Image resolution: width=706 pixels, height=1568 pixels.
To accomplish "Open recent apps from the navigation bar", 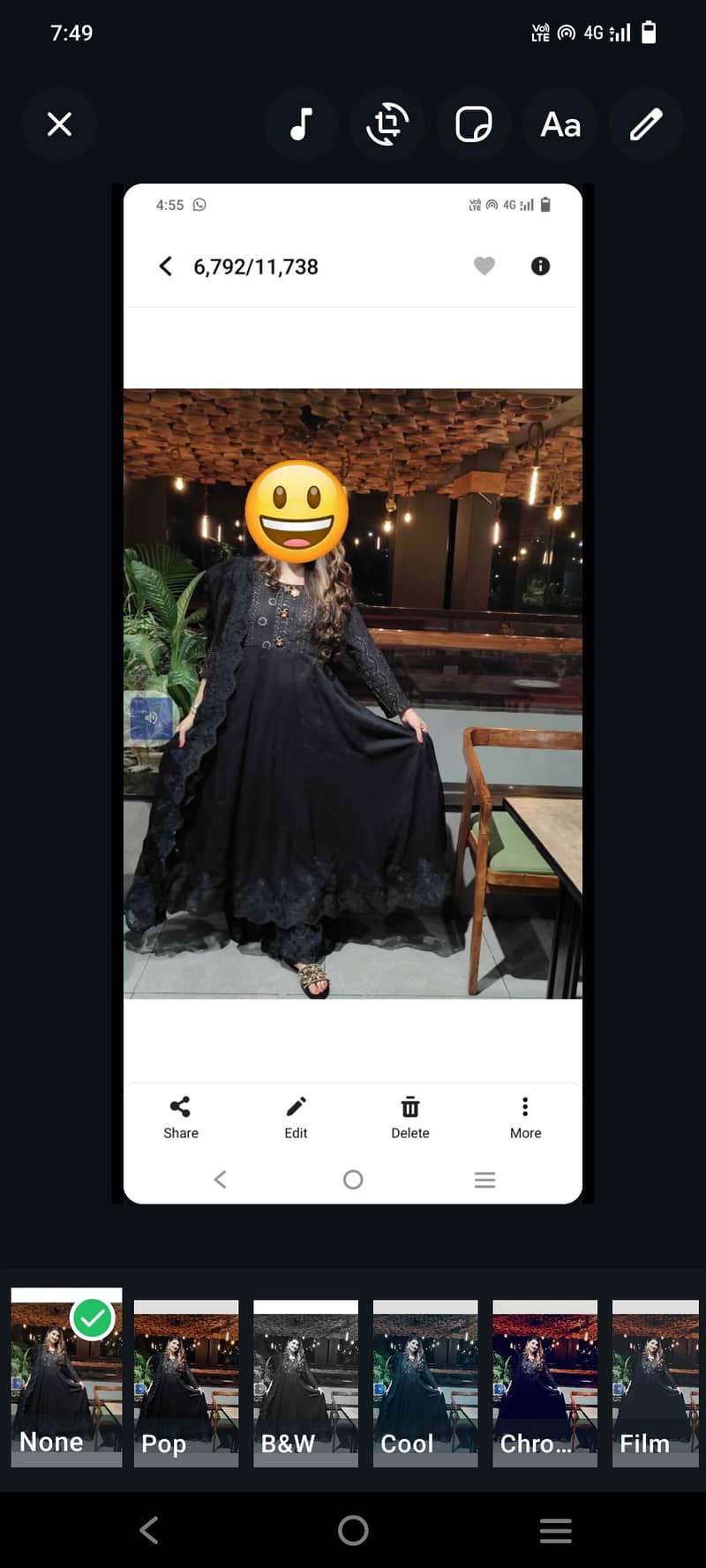I will point(556,1530).
